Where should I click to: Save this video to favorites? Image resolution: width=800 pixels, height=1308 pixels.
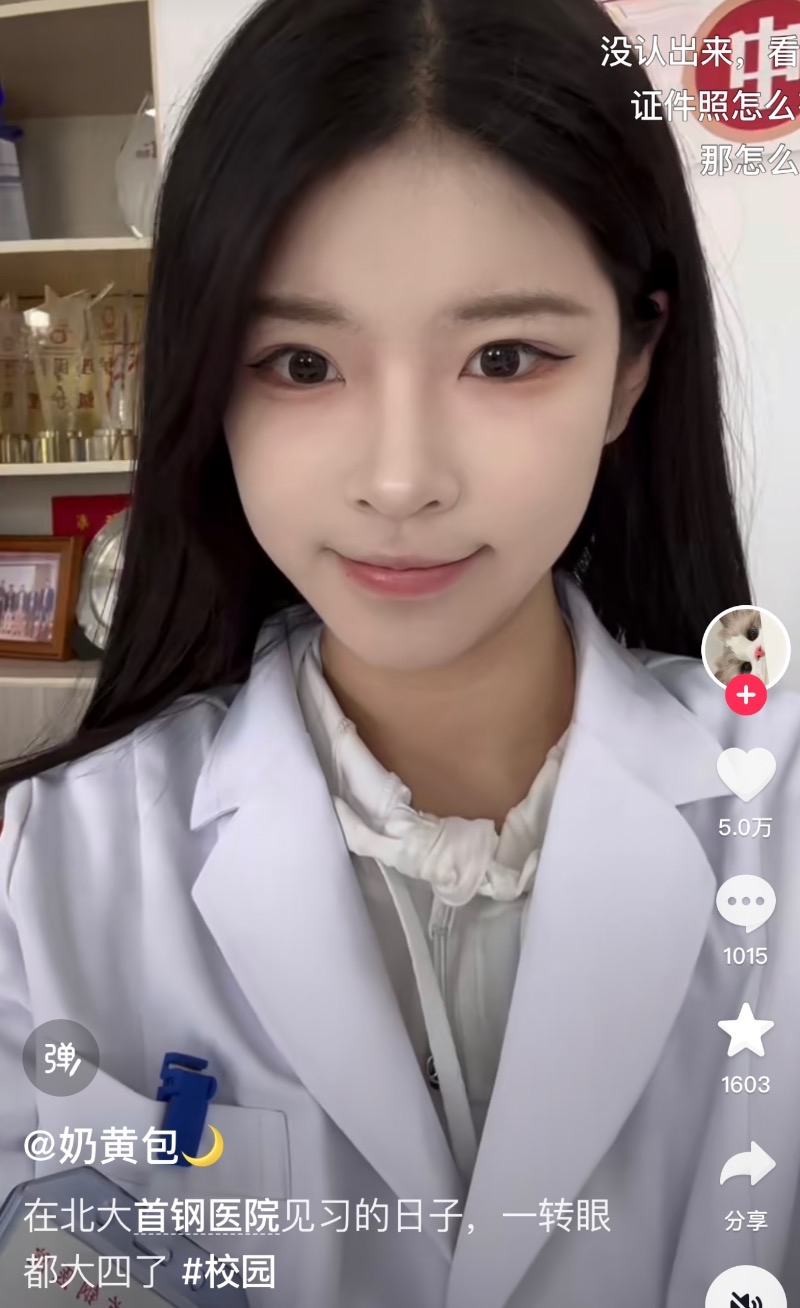click(746, 1032)
